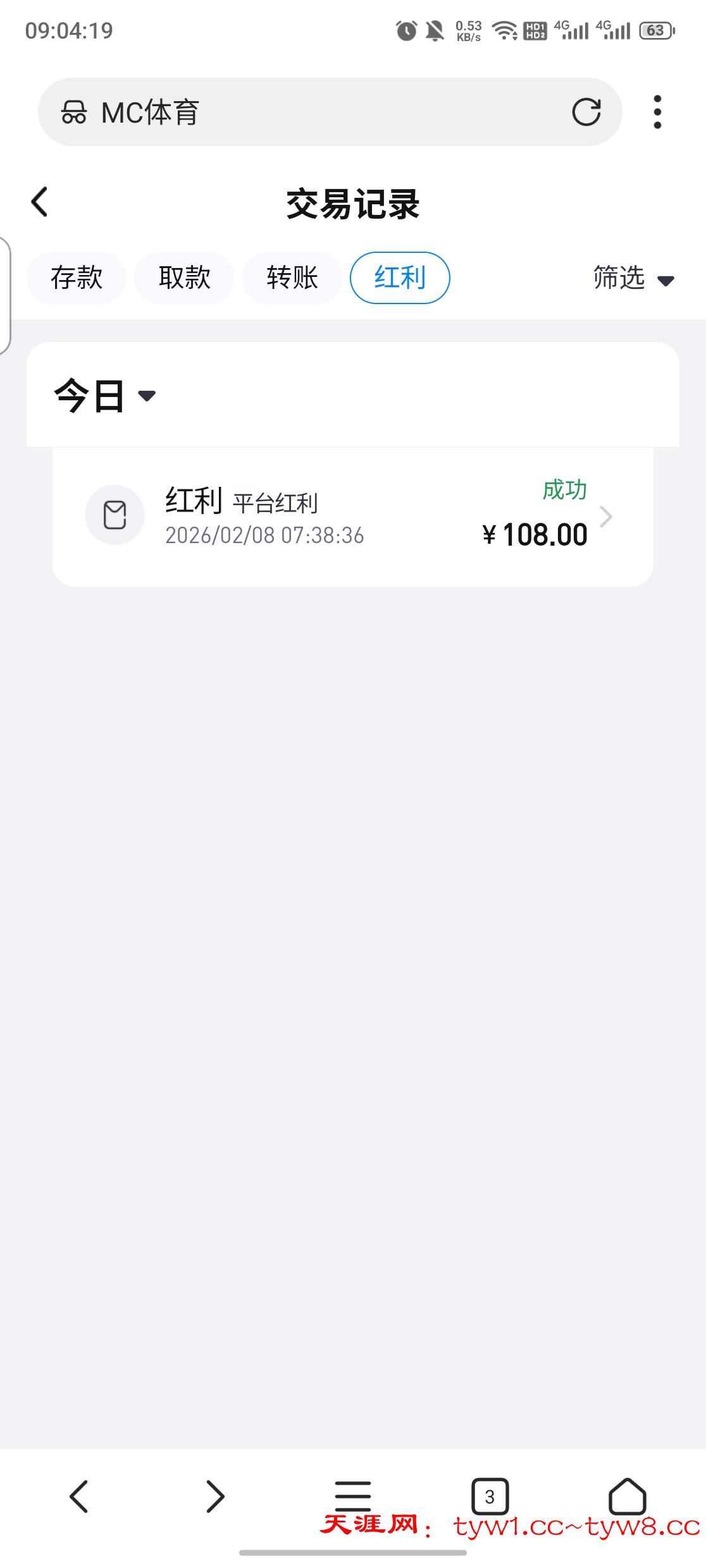706x1568 pixels.
Task: Go to the browser home page
Action: [x=627, y=1496]
